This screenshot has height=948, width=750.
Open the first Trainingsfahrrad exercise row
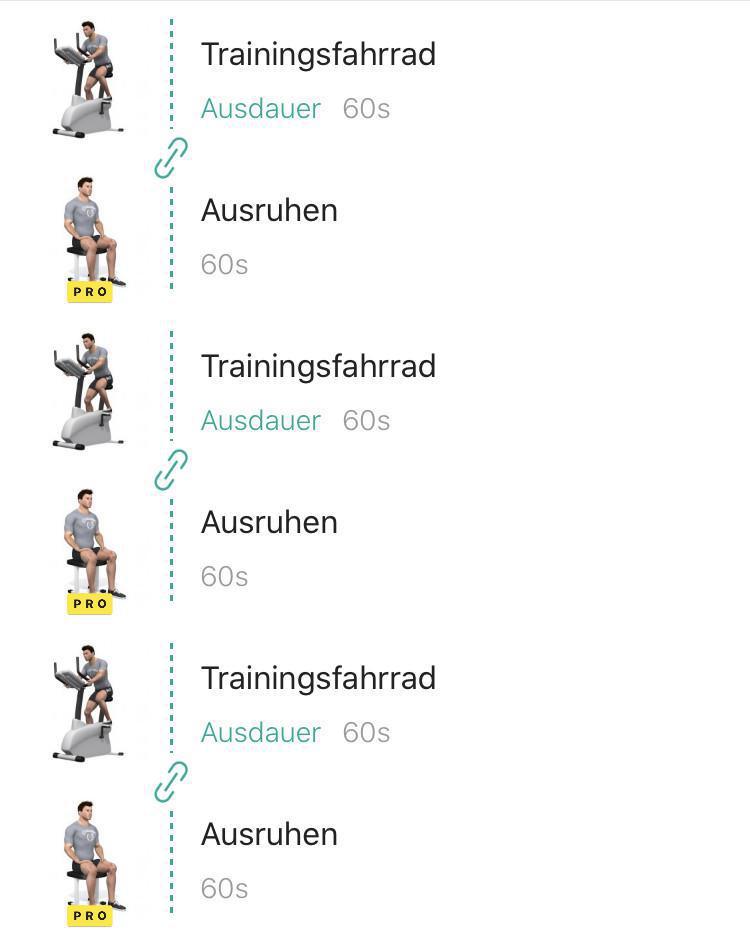pyautogui.click(x=375, y=79)
